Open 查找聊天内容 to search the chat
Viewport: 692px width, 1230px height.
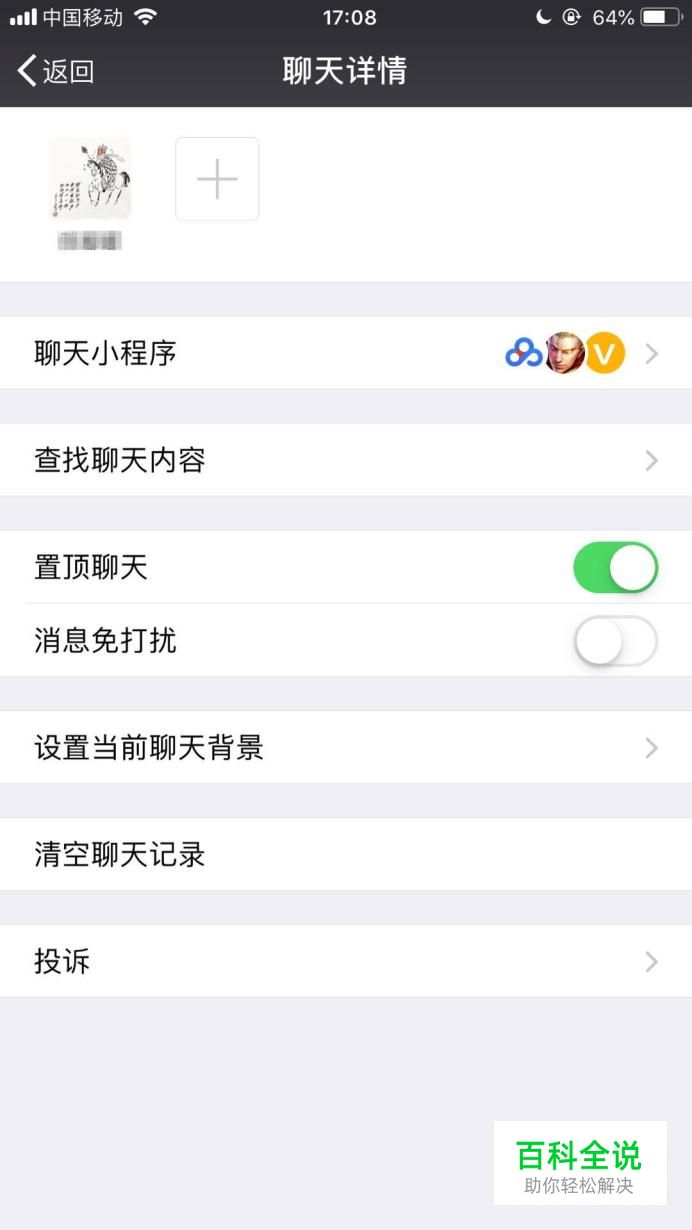346,460
